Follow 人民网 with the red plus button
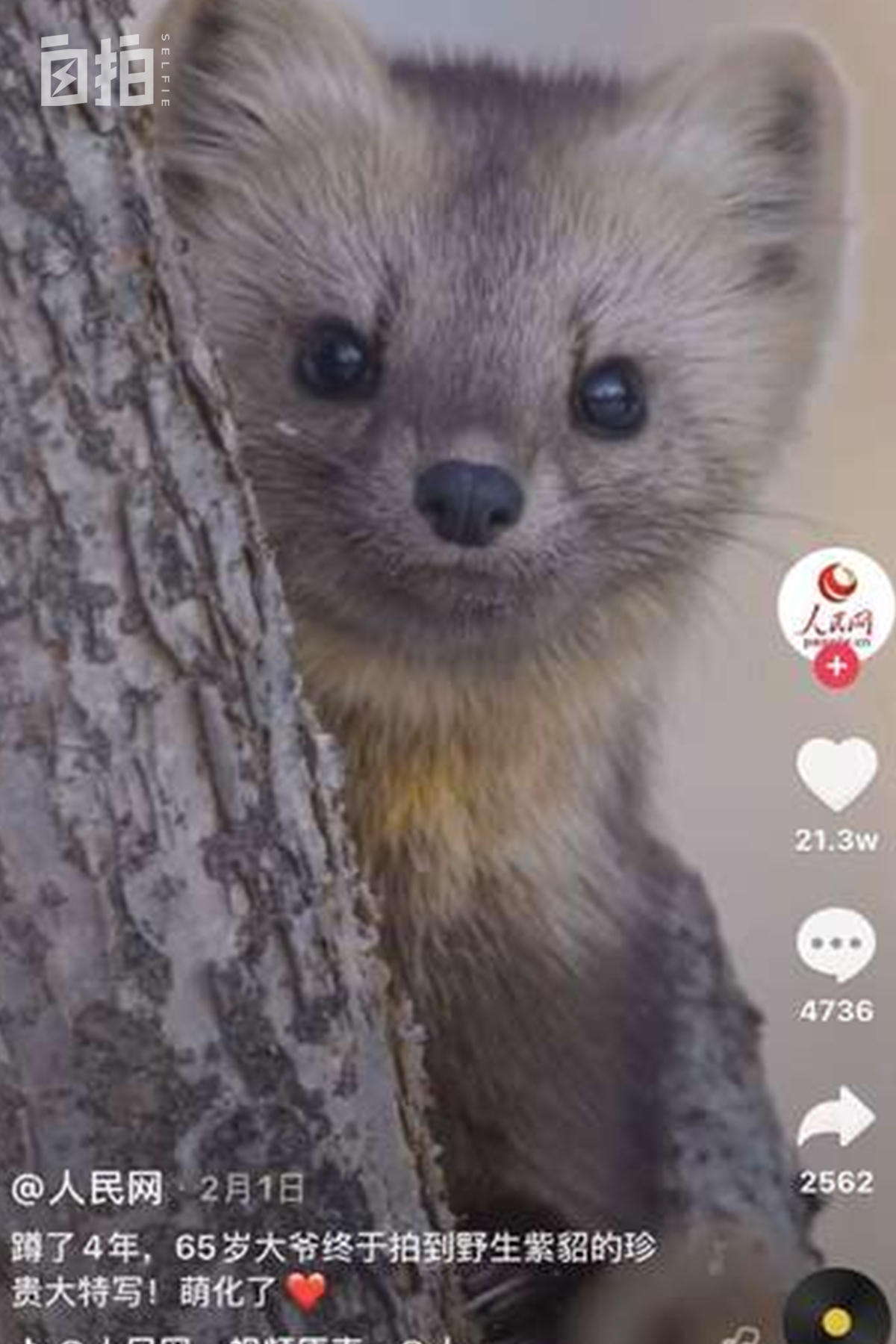 point(836,667)
